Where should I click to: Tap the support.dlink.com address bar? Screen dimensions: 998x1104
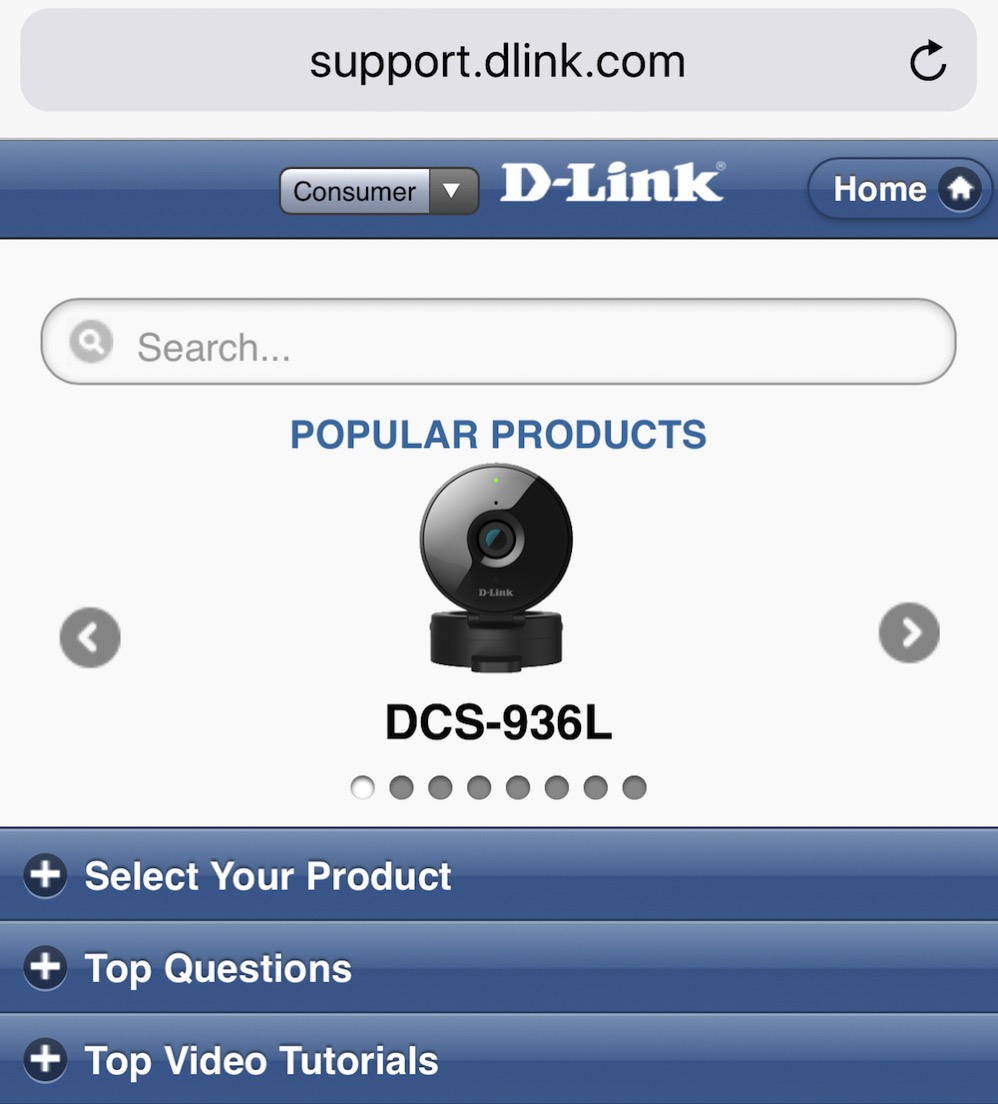point(497,62)
